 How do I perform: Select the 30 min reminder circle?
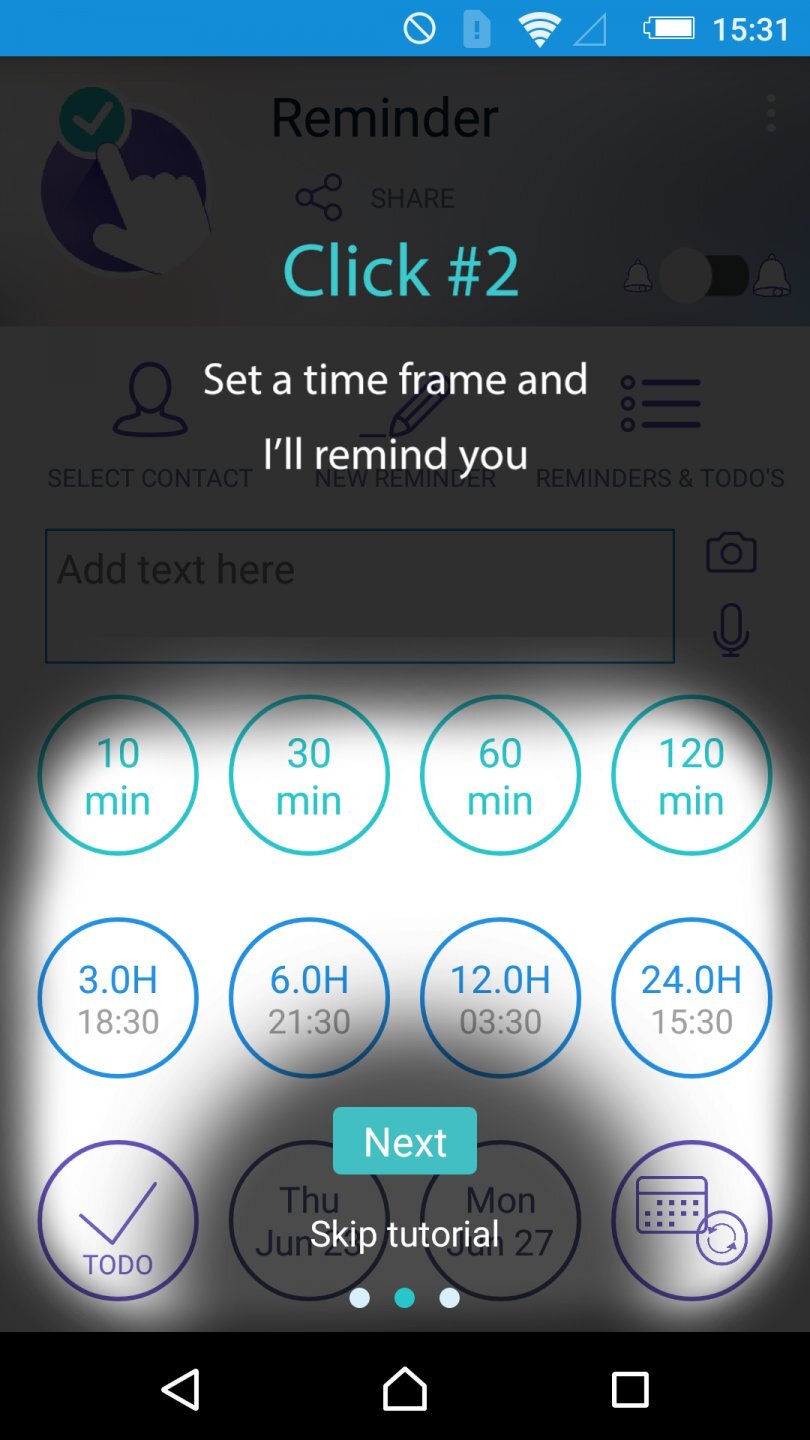309,775
